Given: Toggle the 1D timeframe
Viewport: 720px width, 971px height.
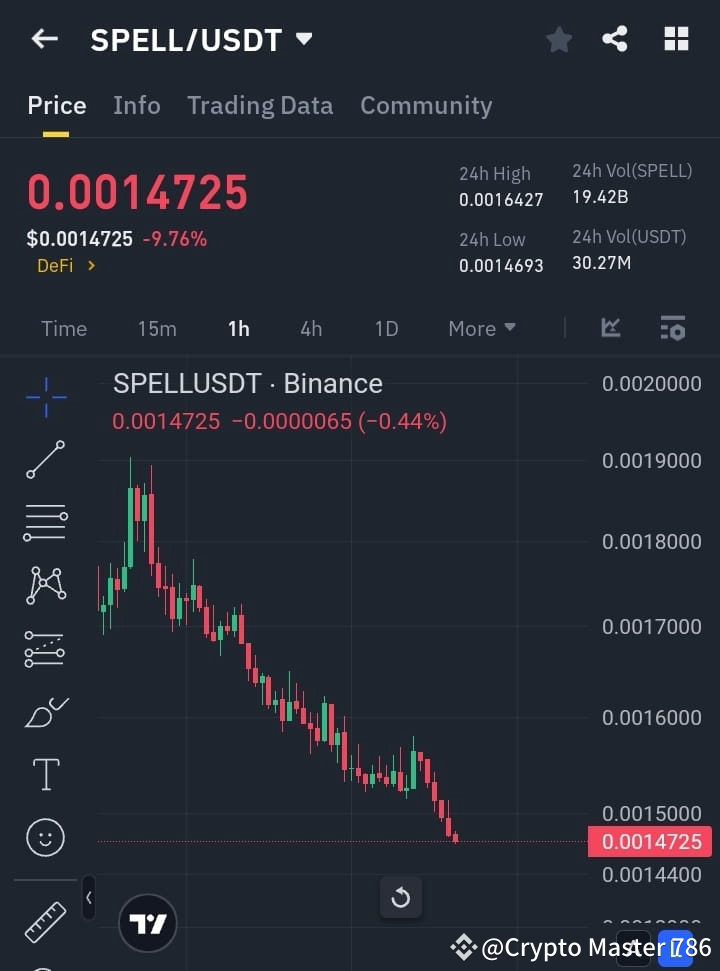Looking at the screenshot, I should [x=387, y=328].
